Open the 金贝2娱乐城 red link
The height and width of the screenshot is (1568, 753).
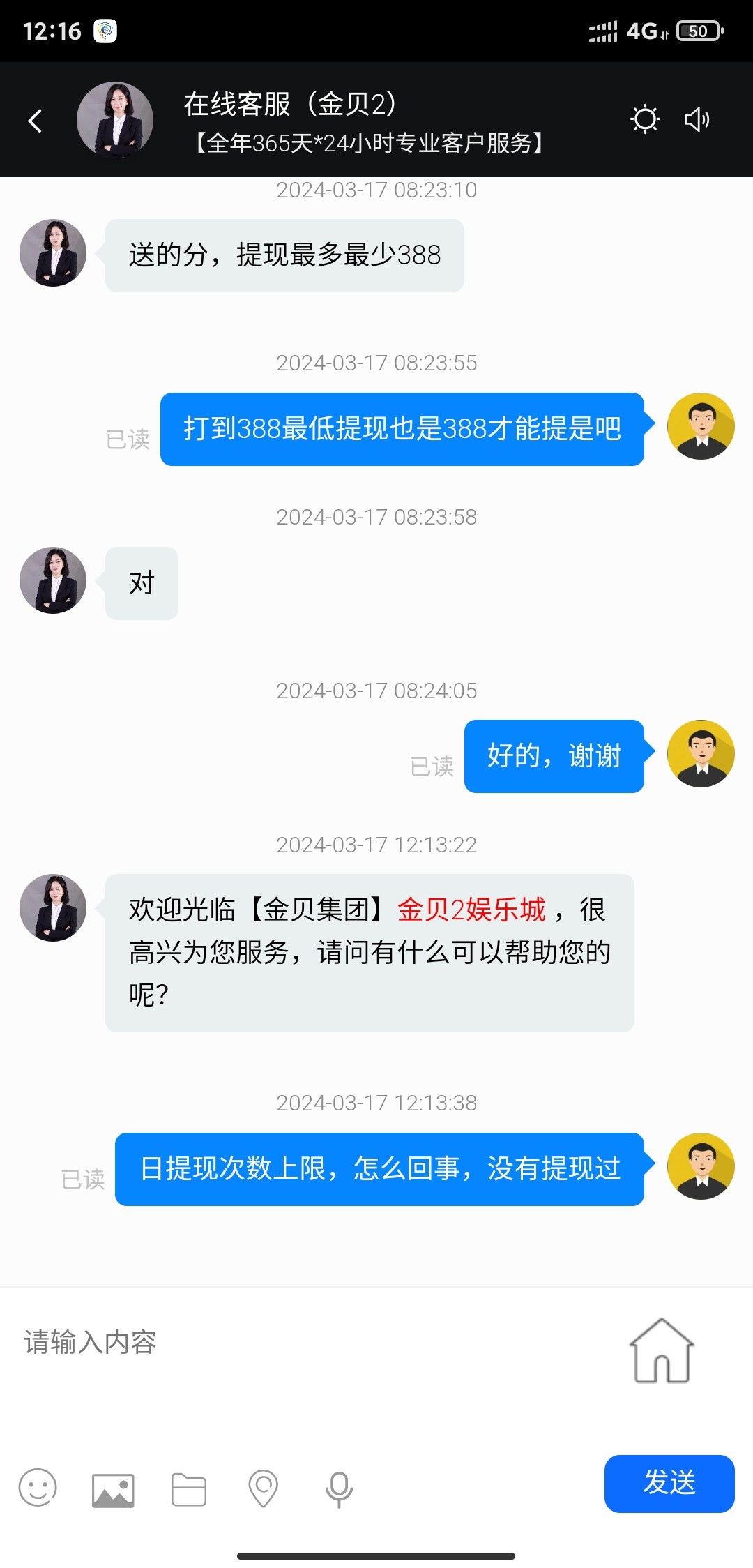471,910
